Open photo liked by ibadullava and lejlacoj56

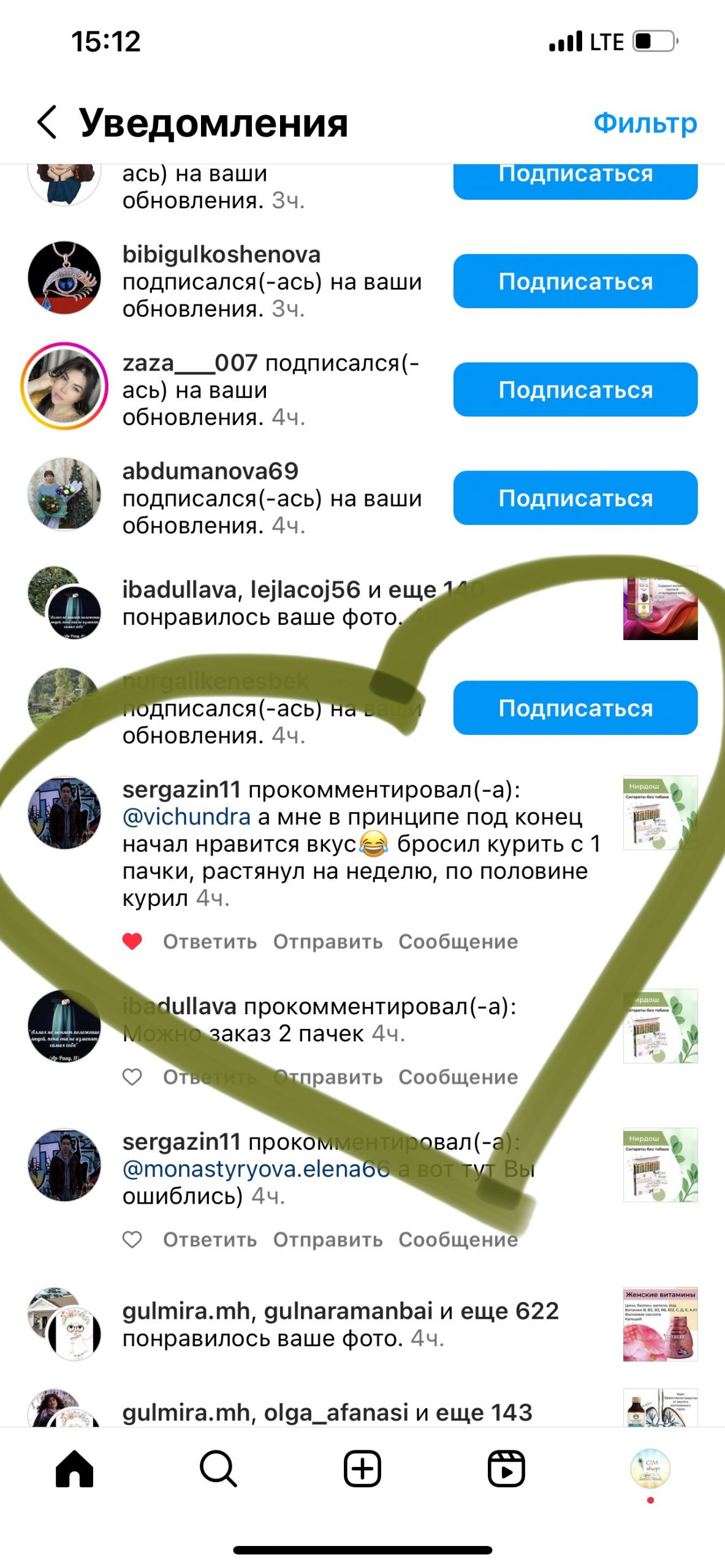point(660,603)
